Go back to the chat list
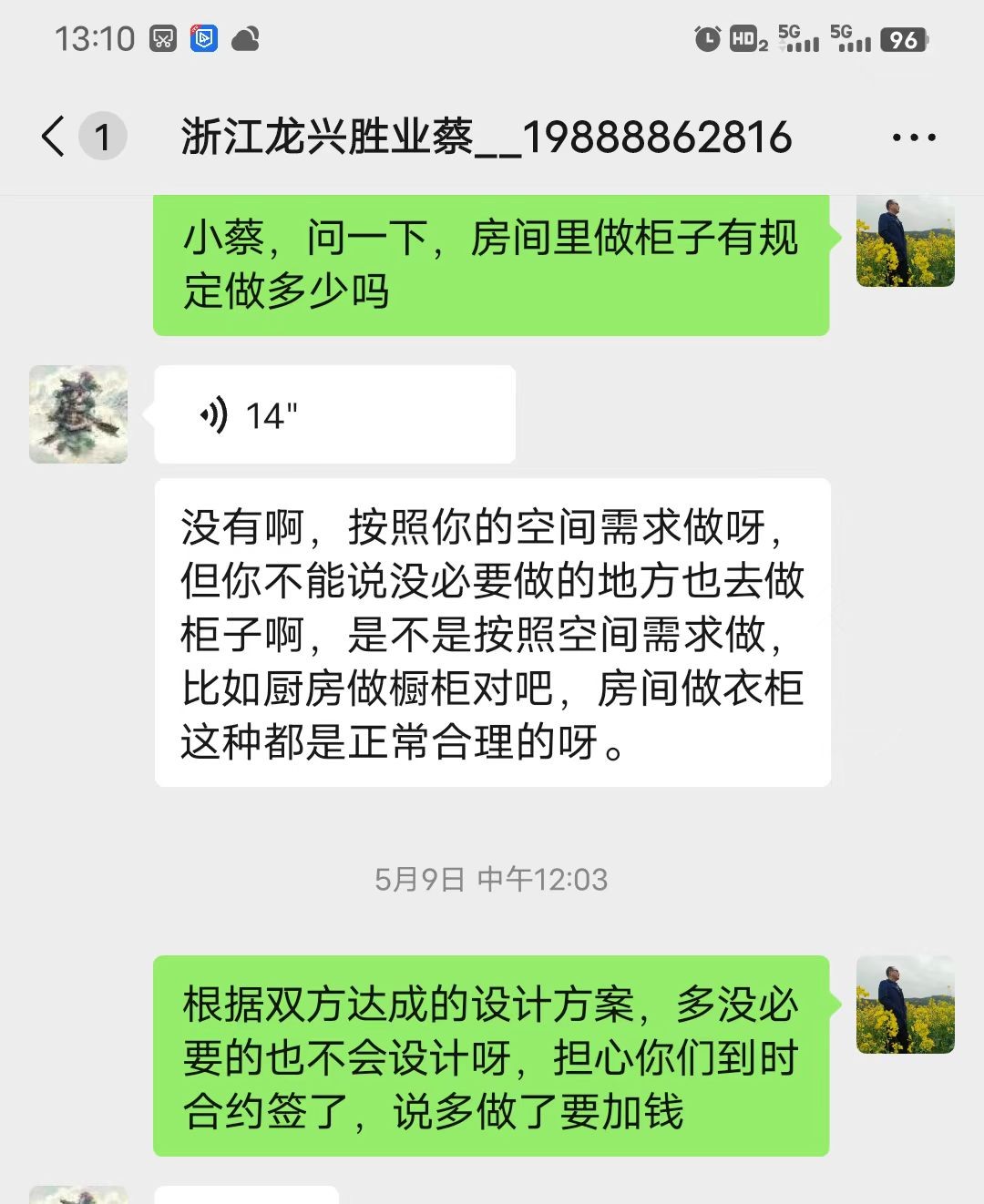This screenshot has height=1204, width=984. click(55, 138)
